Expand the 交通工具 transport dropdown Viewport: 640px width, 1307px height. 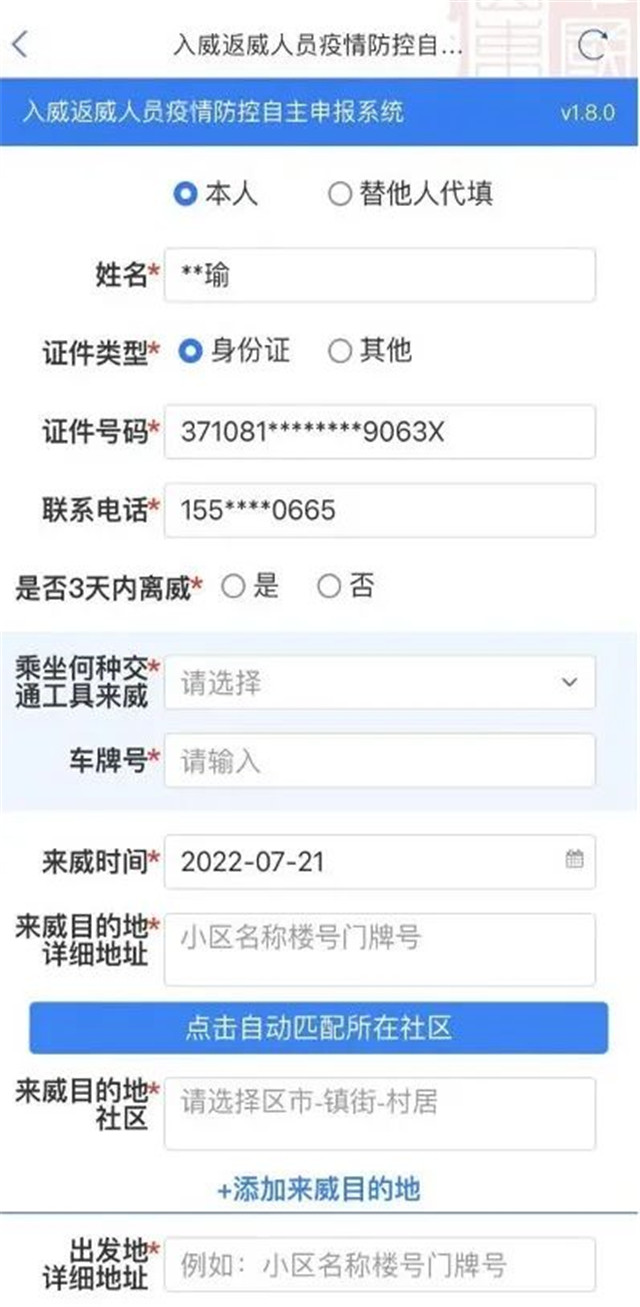point(380,683)
